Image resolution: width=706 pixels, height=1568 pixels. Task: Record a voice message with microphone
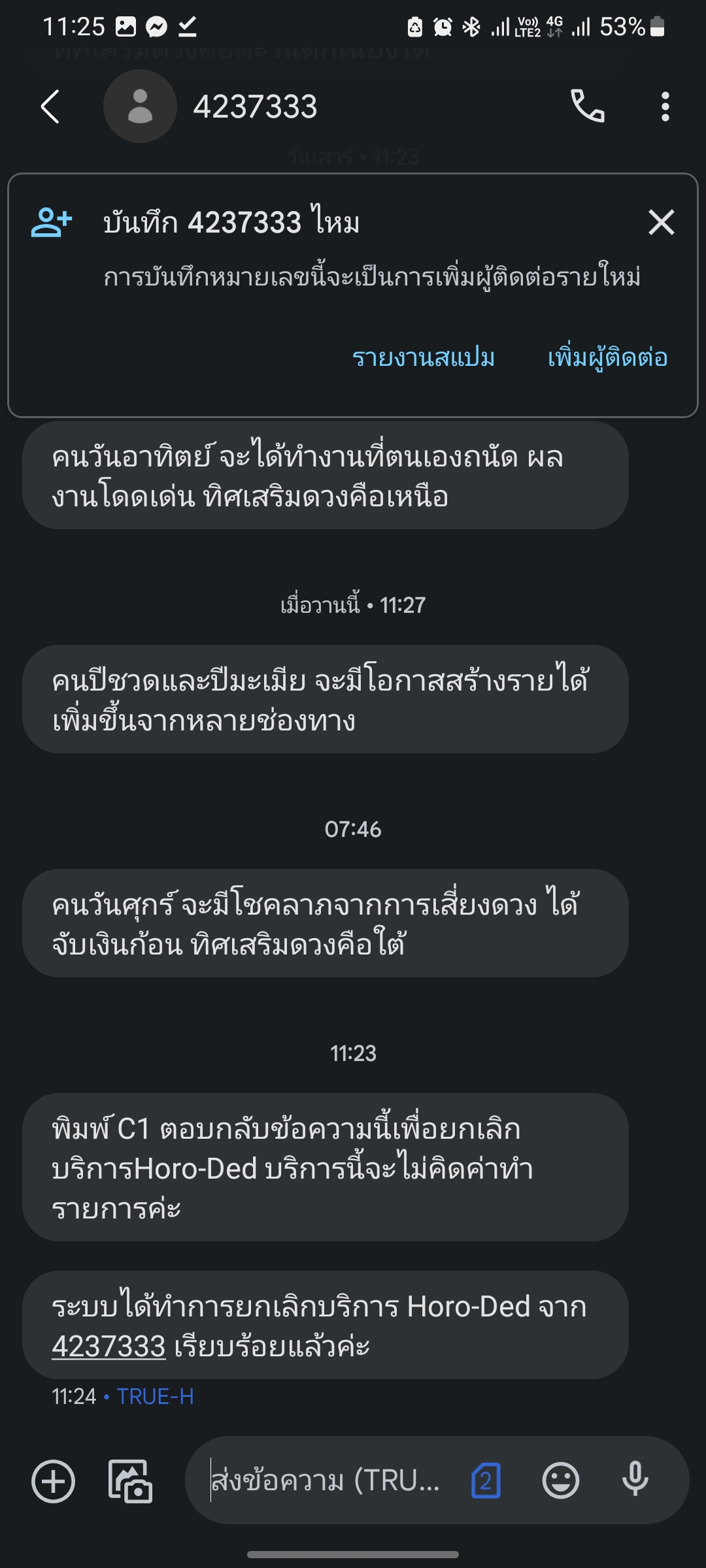tap(635, 1480)
